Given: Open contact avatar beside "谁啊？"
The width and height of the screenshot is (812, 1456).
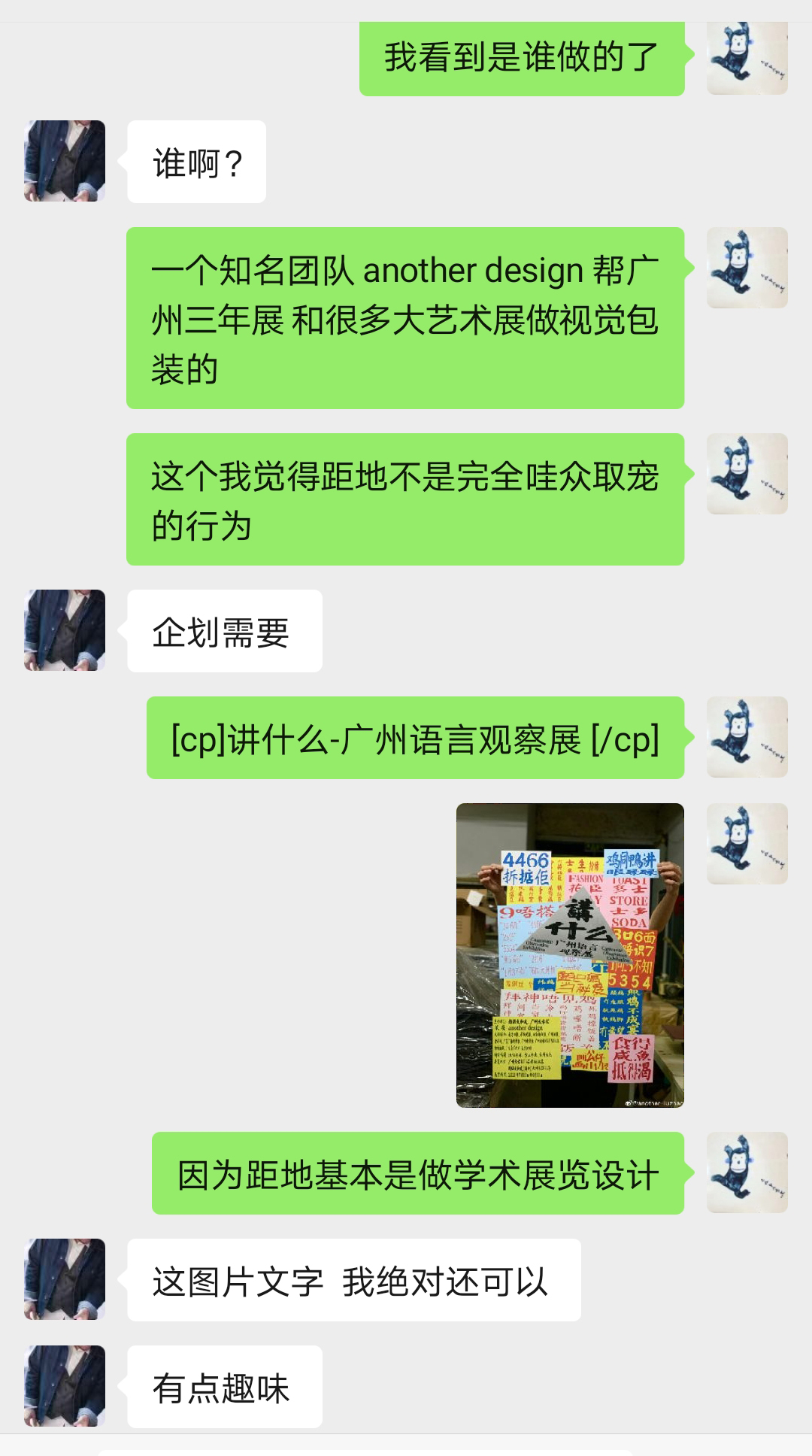Looking at the screenshot, I should 65,161.
